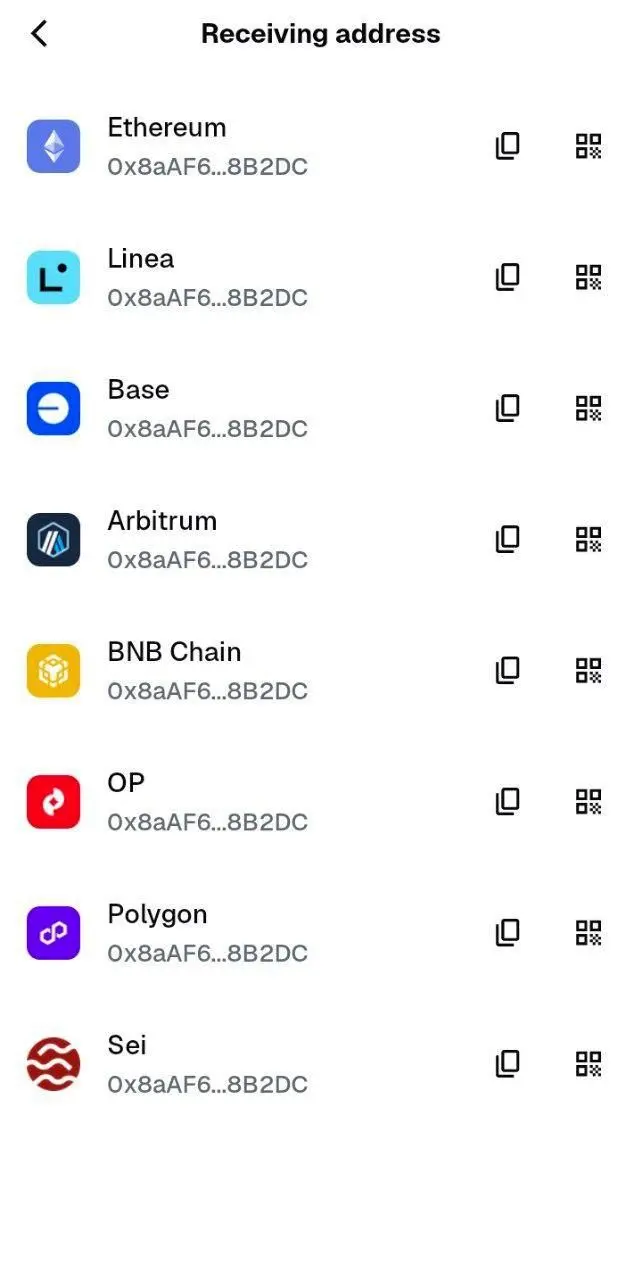Copy the Polygon receiving address
Screen dimensions: 642x1280
tap(508, 933)
